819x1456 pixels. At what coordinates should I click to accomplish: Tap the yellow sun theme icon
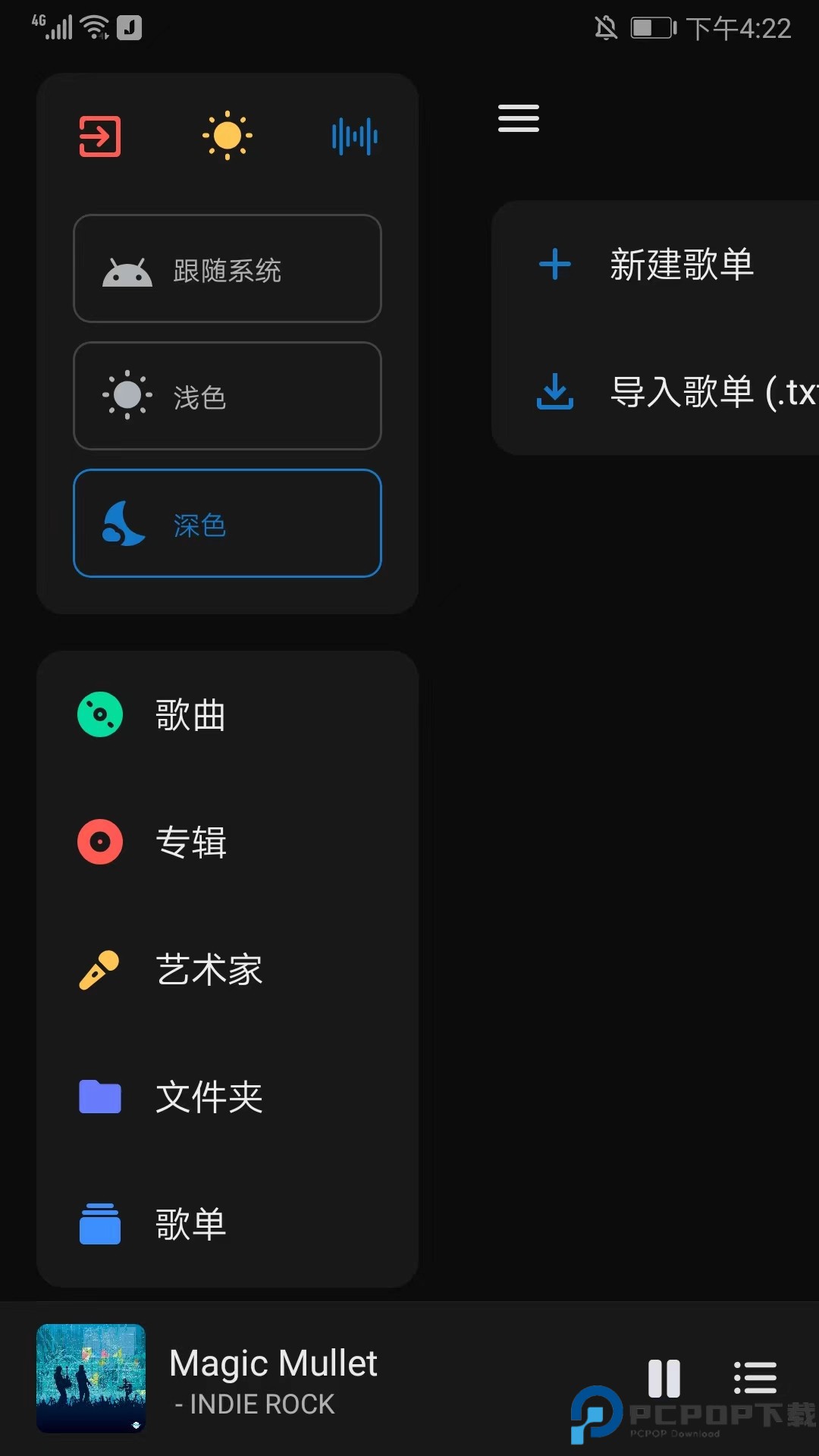click(x=227, y=136)
